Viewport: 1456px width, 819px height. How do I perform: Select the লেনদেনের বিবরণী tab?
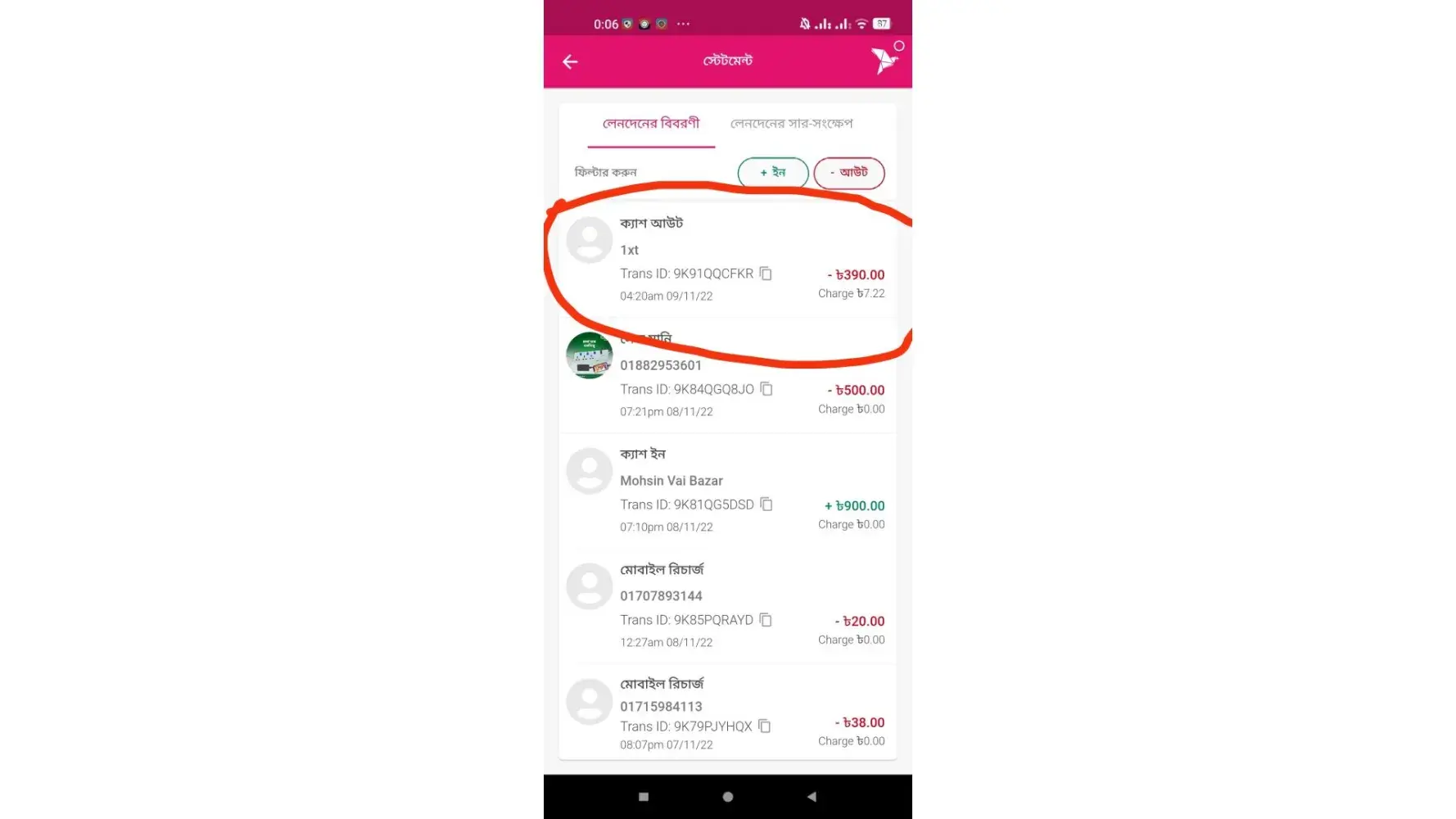click(651, 124)
